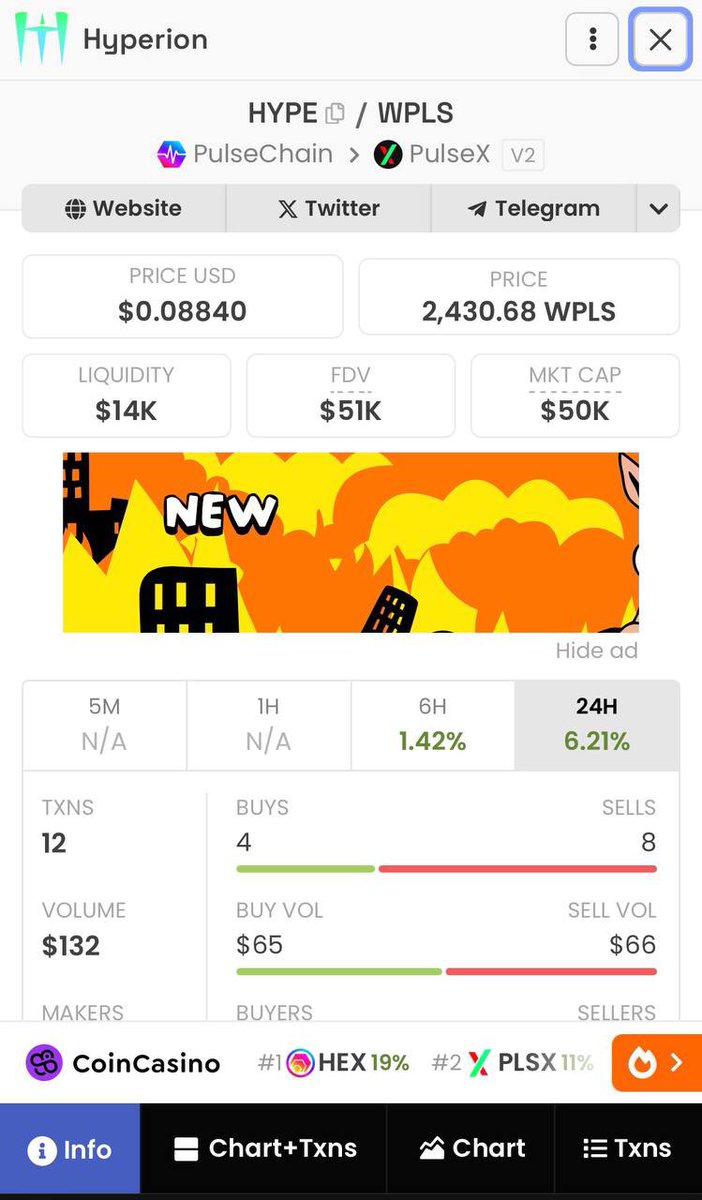Expand the more links chevron

click(658, 209)
